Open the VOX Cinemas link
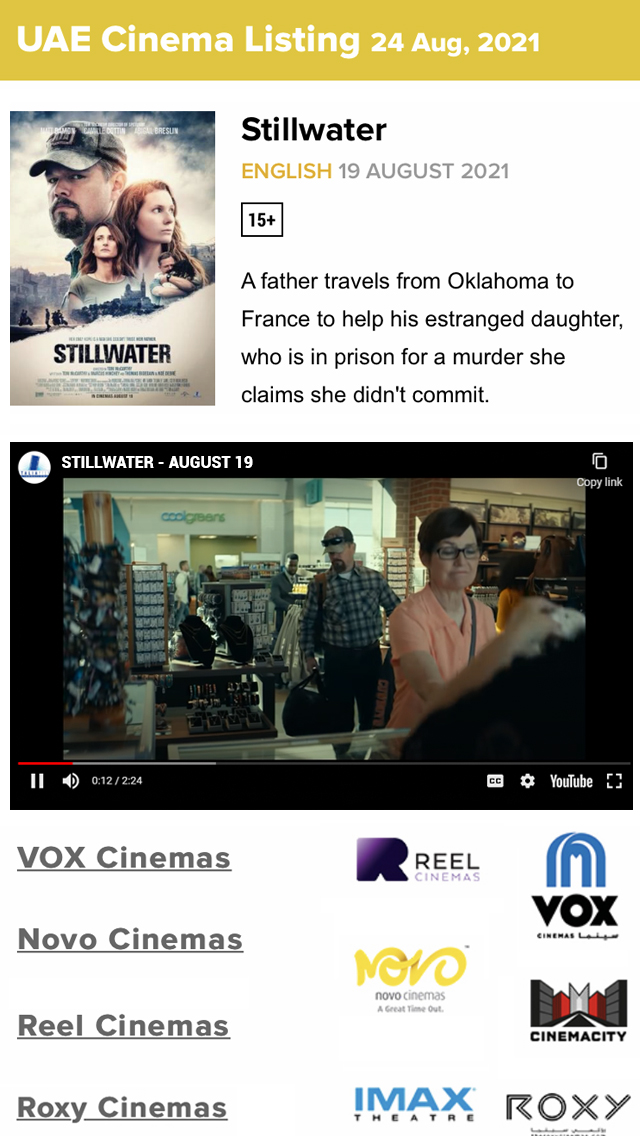The image size is (640, 1136). 124,858
